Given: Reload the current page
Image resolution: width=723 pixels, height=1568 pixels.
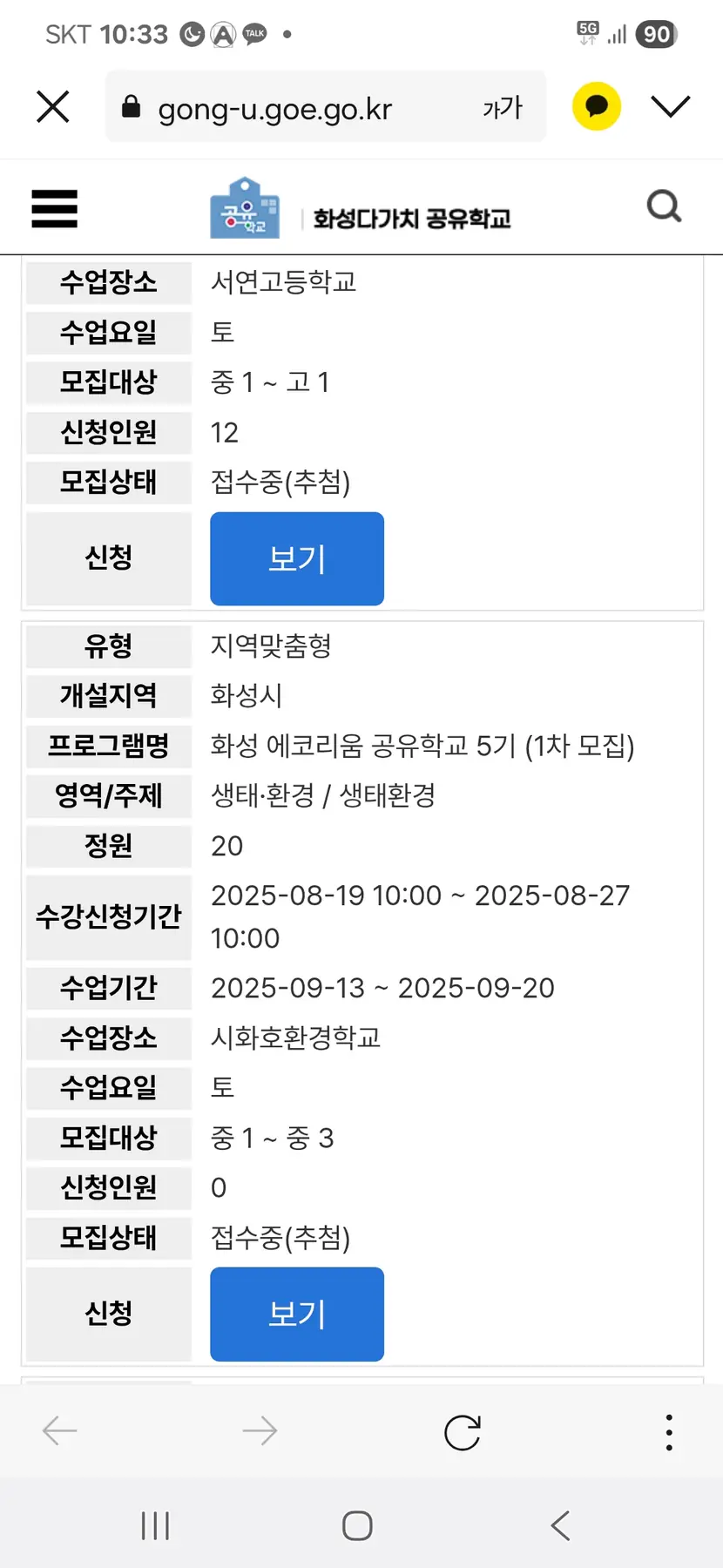Looking at the screenshot, I should pyautogui.click(x=463, y=1432).
